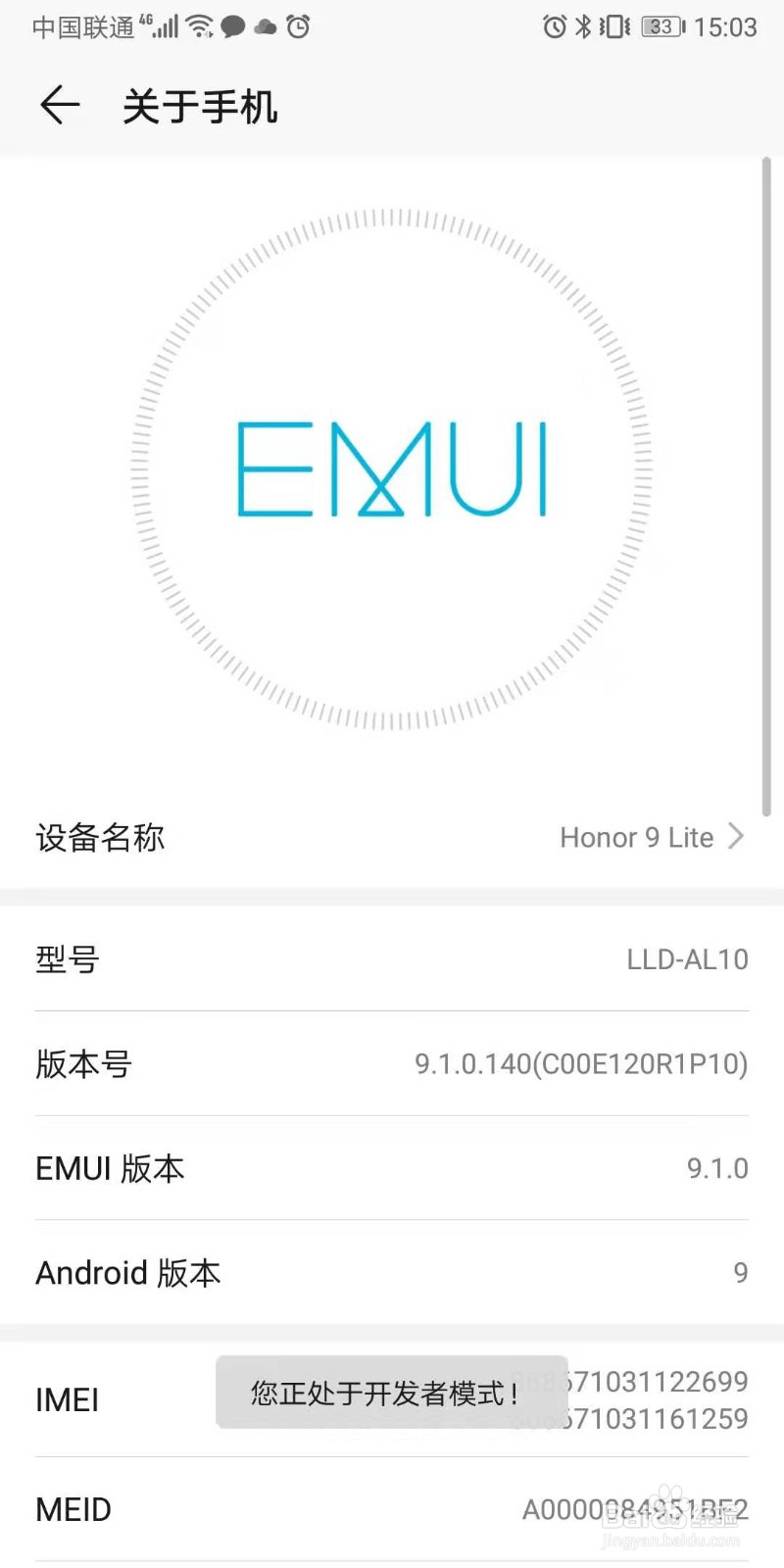This screenshot has height=1568, width=784.
Task: Select the EMUI 版本 row
Action: coord(392,1168)
